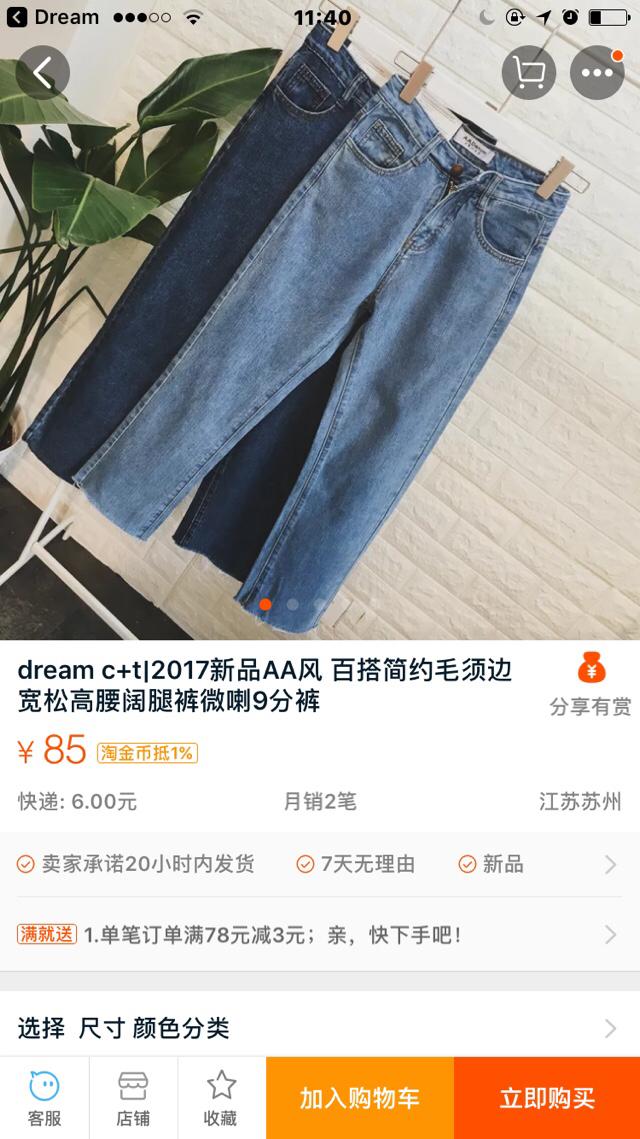Open 选择 尺寸 颜色分类 options

(320, 1027)
